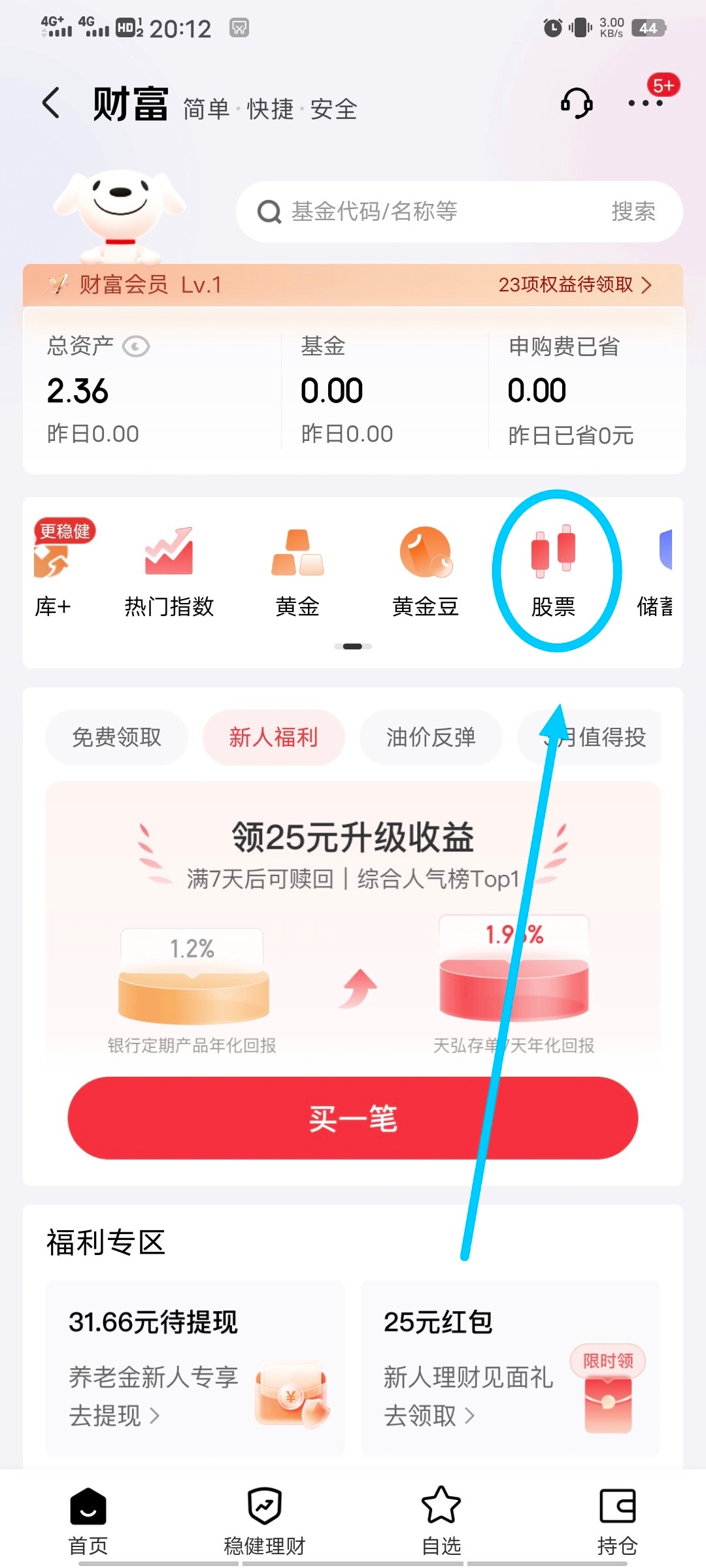Open the three-dot overflow menu
The image size is (706, 1568).
click(645, 103)
